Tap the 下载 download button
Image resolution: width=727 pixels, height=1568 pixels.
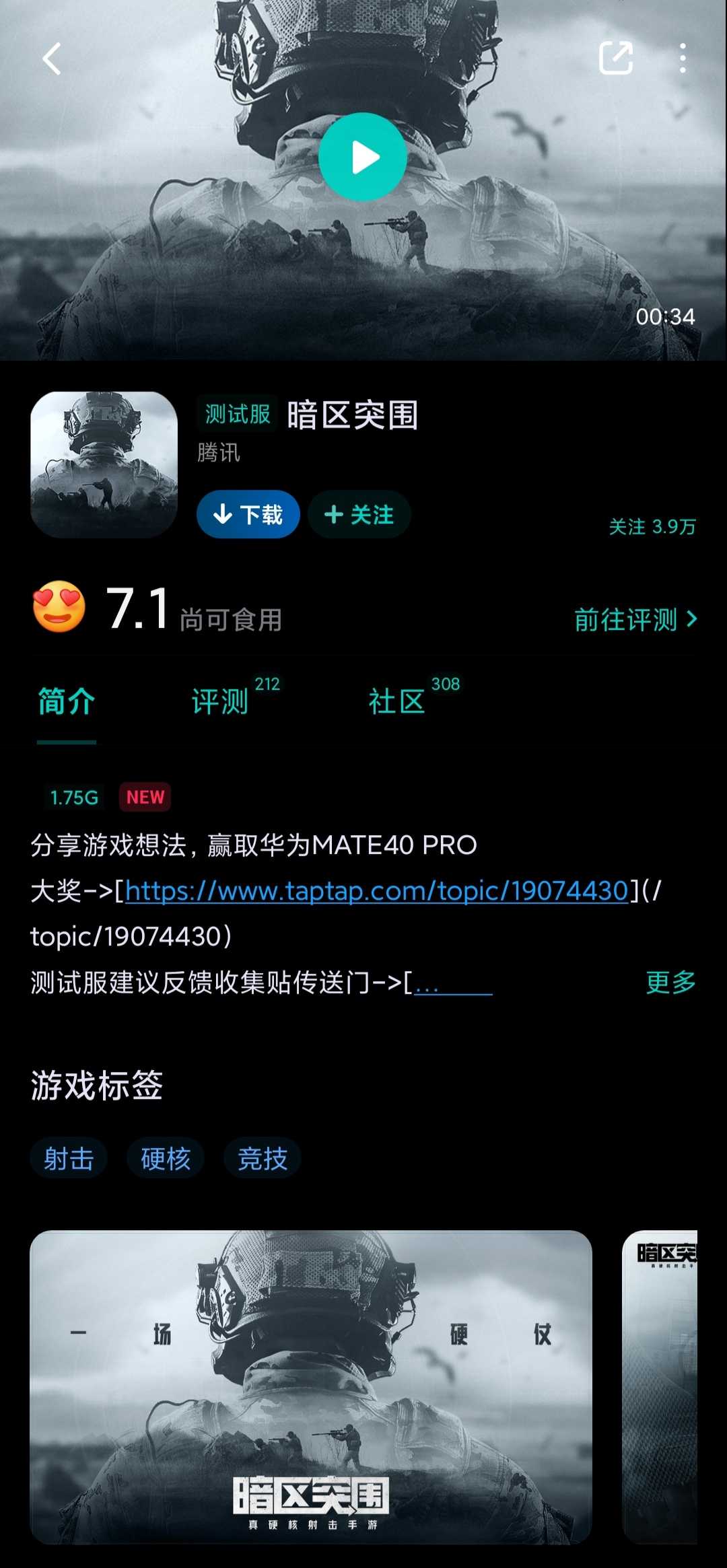[248, 515]
